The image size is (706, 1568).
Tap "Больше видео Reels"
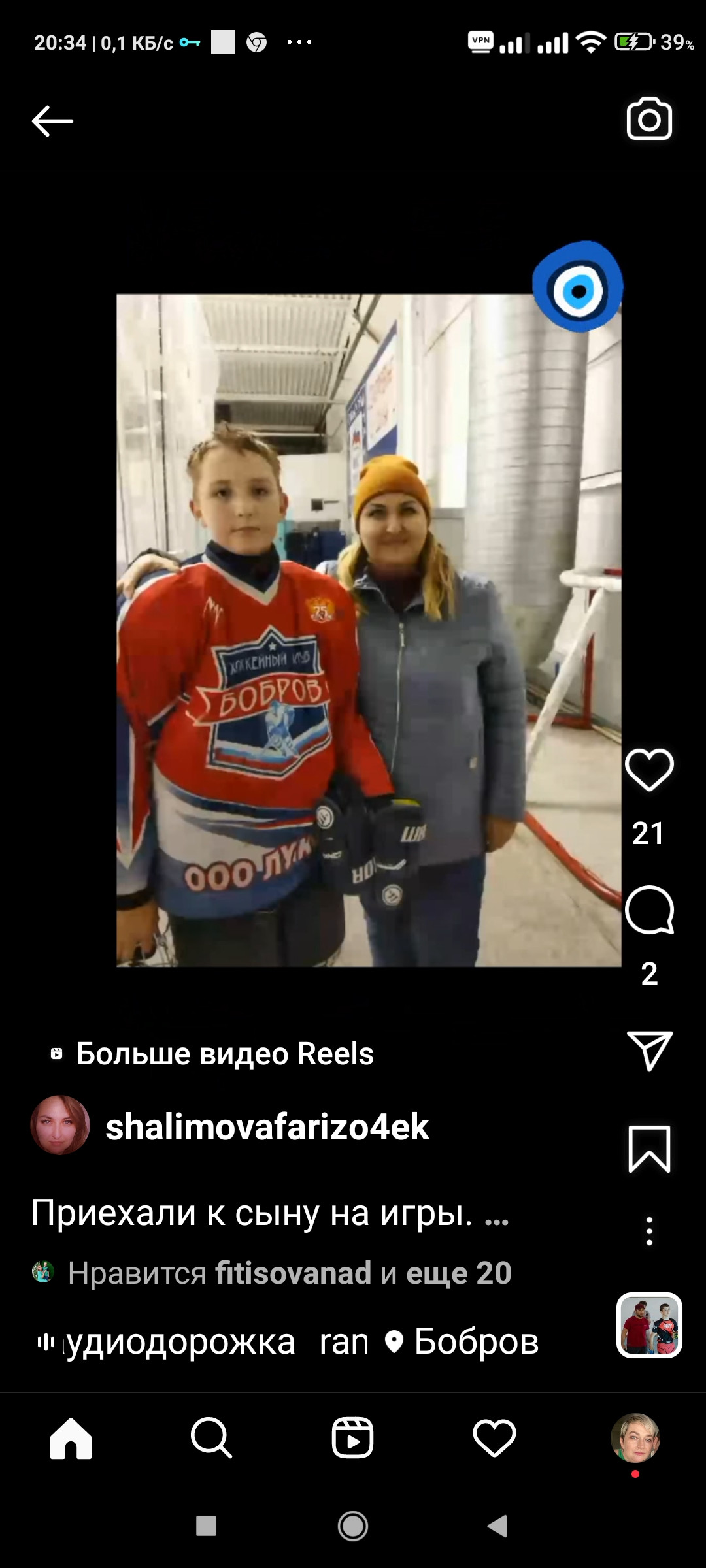[224, 1053]
